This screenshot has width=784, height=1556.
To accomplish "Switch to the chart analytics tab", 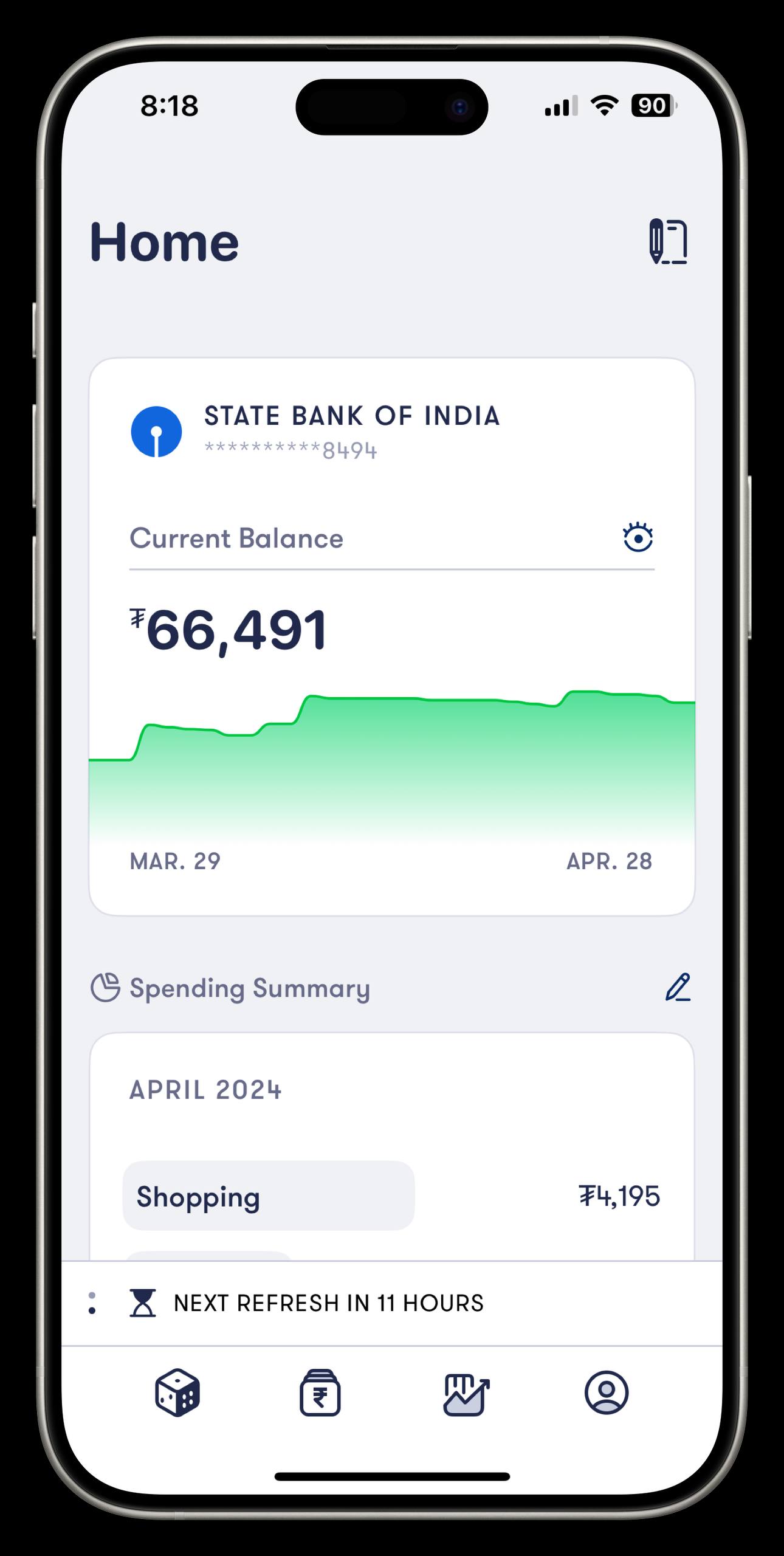I will pyautogui.click(x=466, y=1394).
